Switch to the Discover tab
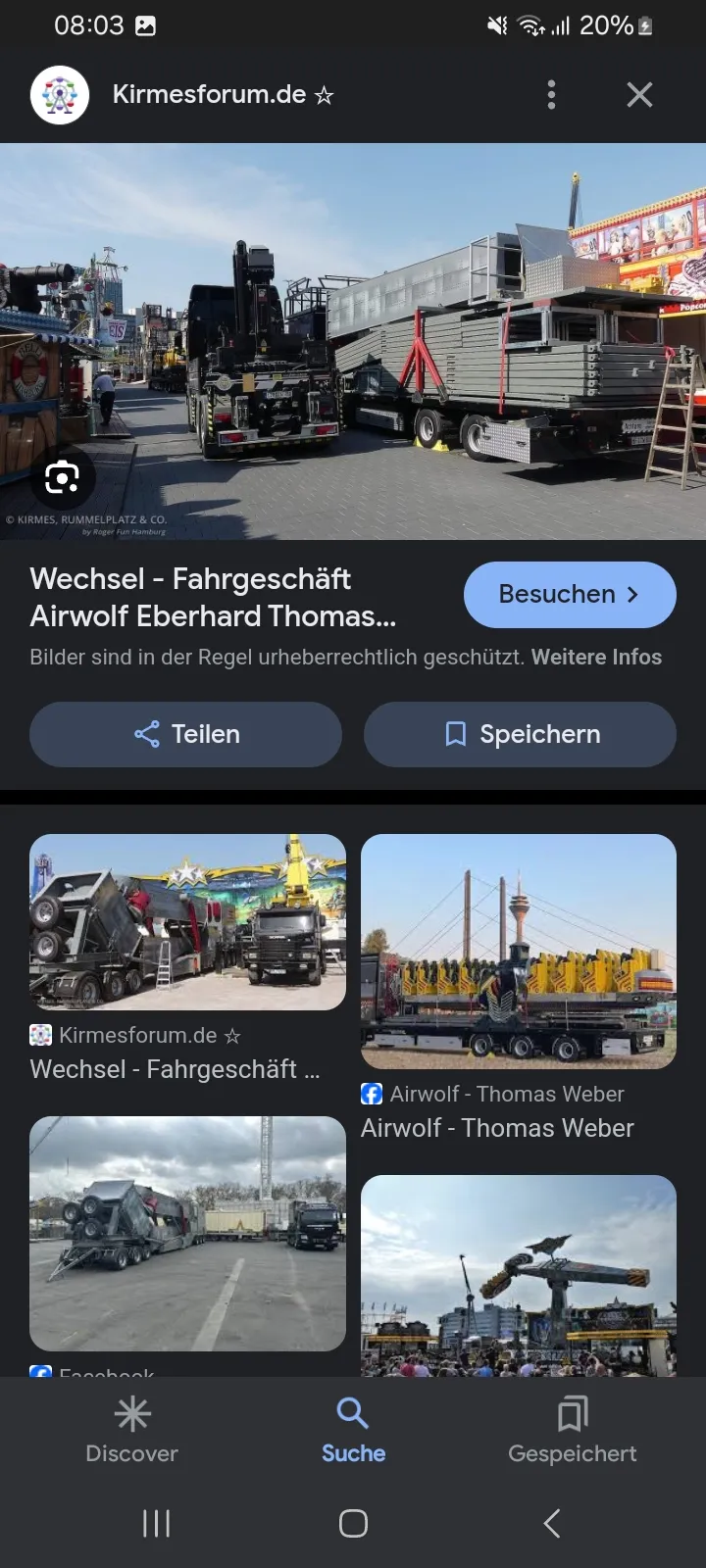706x1568 pixels. pos(132,1430)
